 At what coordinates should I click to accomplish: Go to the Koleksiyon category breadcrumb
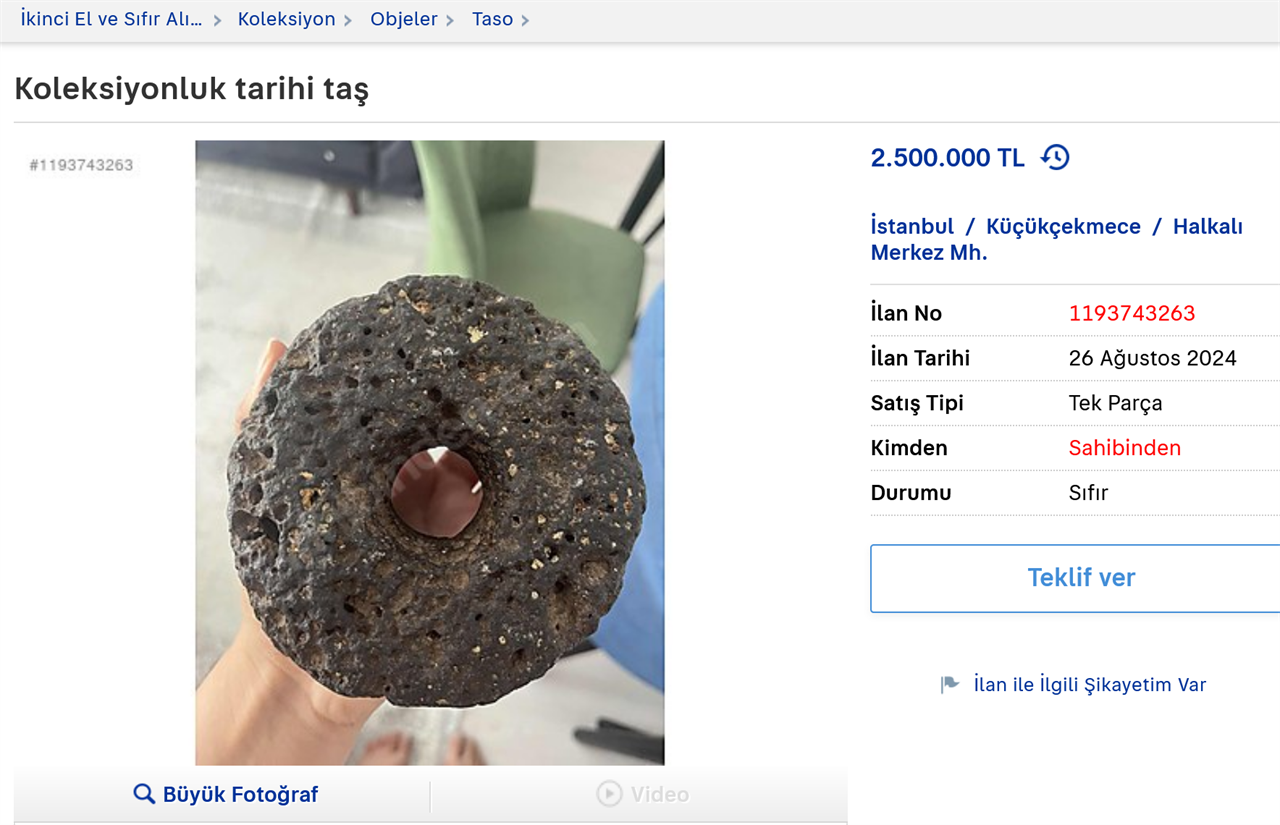(286, 19)
